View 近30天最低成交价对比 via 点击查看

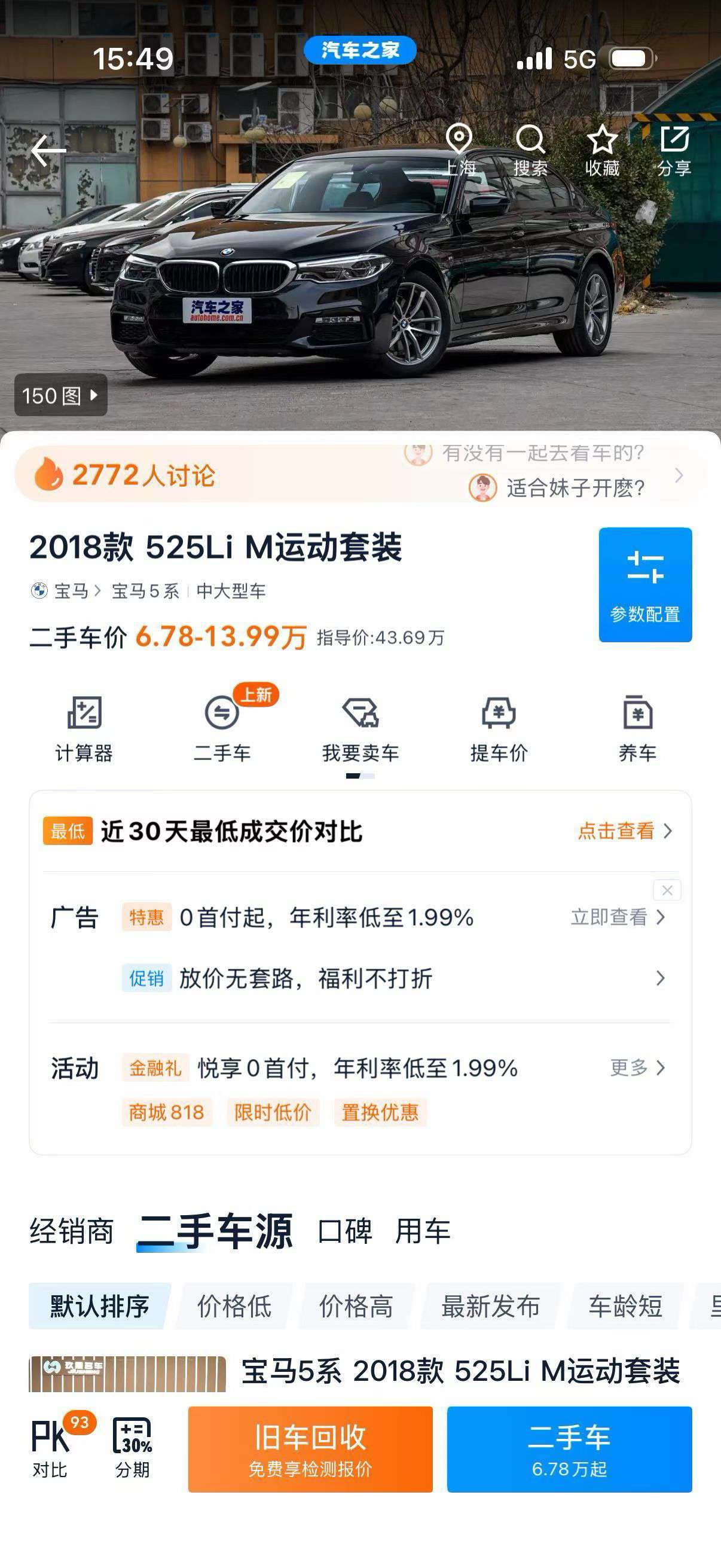625,831
